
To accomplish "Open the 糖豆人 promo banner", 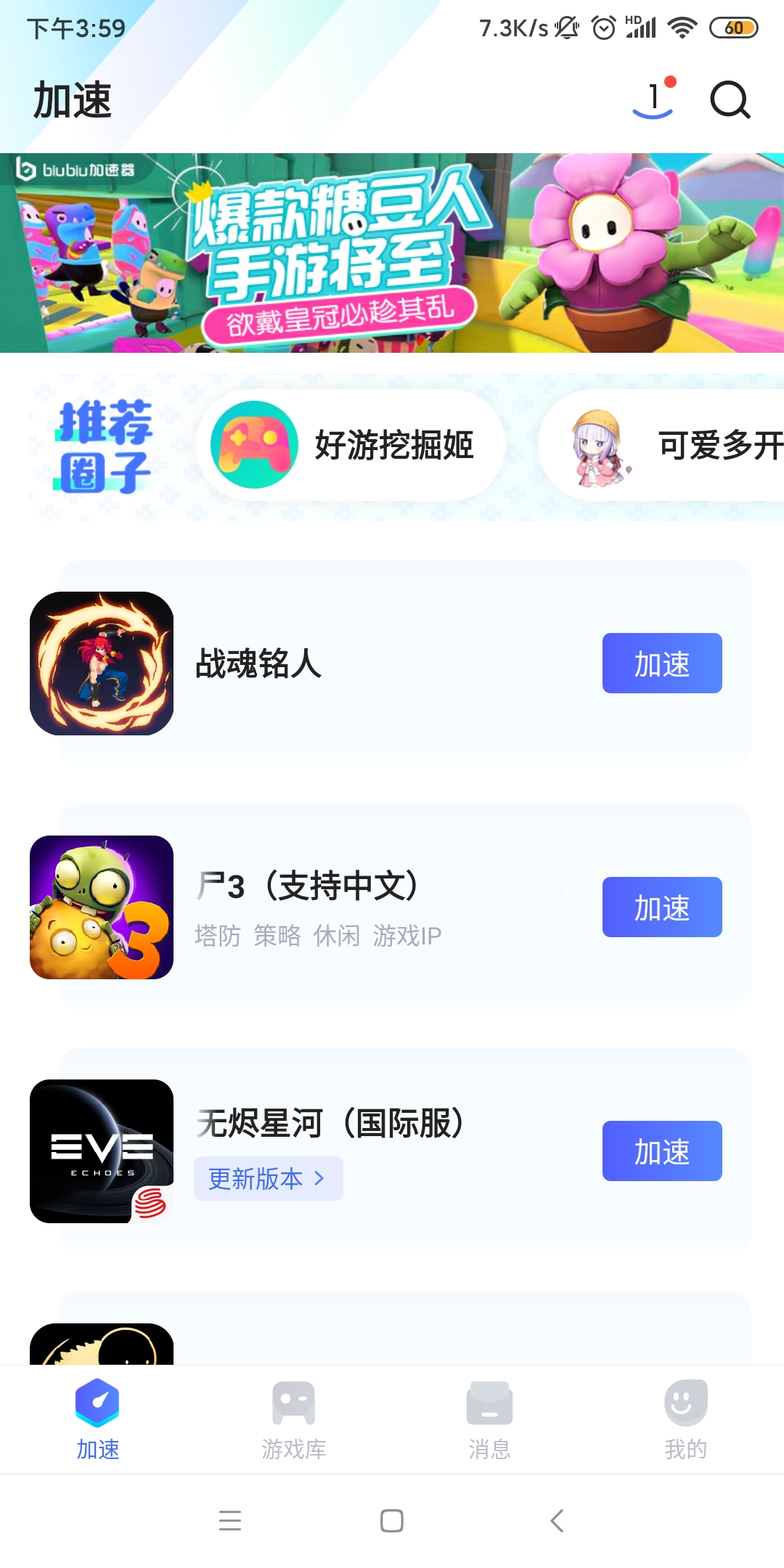I will pyautogui.click(x=392, y=253).
